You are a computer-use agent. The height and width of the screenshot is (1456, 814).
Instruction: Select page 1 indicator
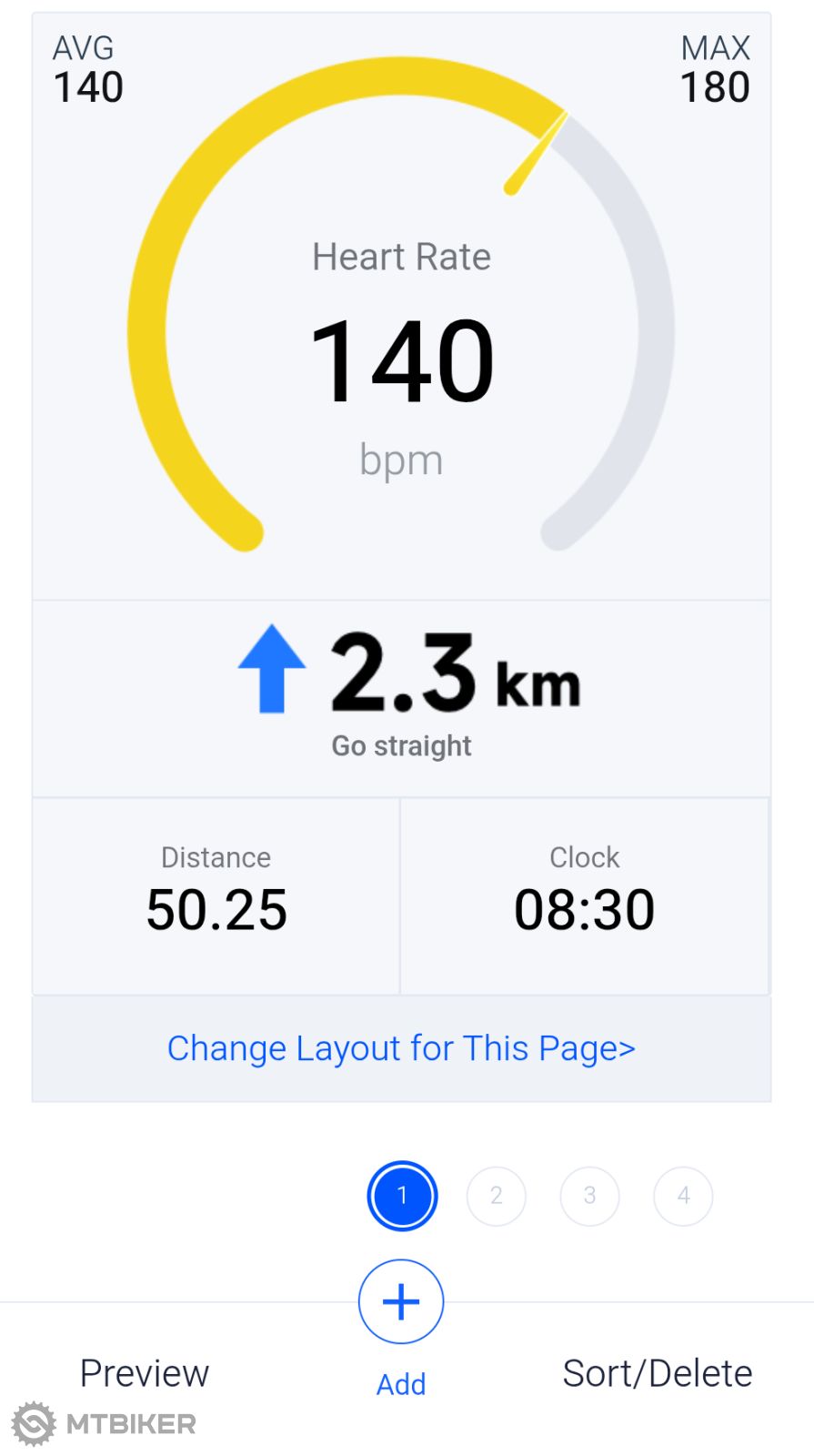402,1196
